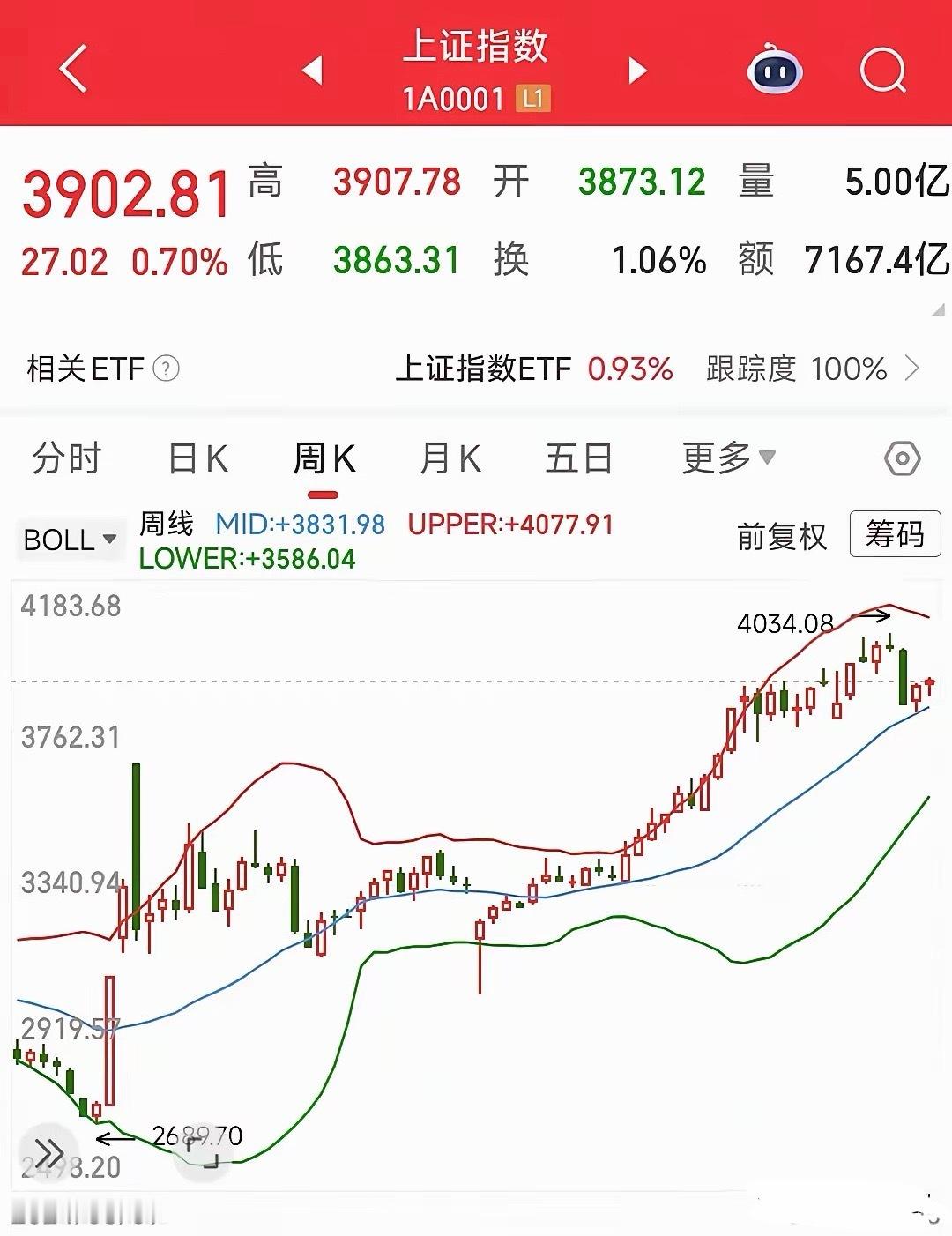Viewport: 952px width, 1236px height.
Task: Switch to the 五日 five-day tab
Action: (x=577, y=458)
